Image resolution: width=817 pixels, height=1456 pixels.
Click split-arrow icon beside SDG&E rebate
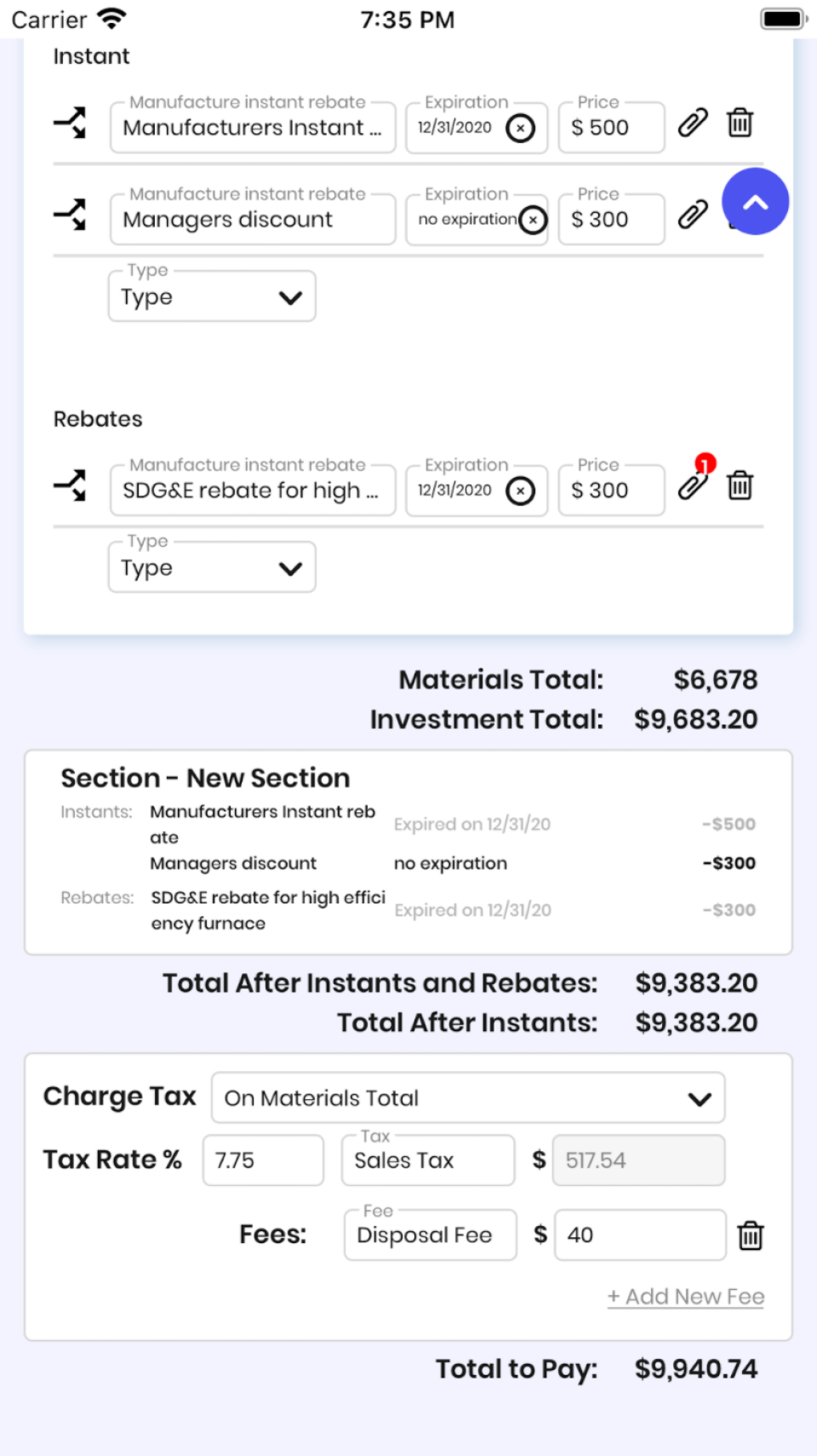[71, 487]
